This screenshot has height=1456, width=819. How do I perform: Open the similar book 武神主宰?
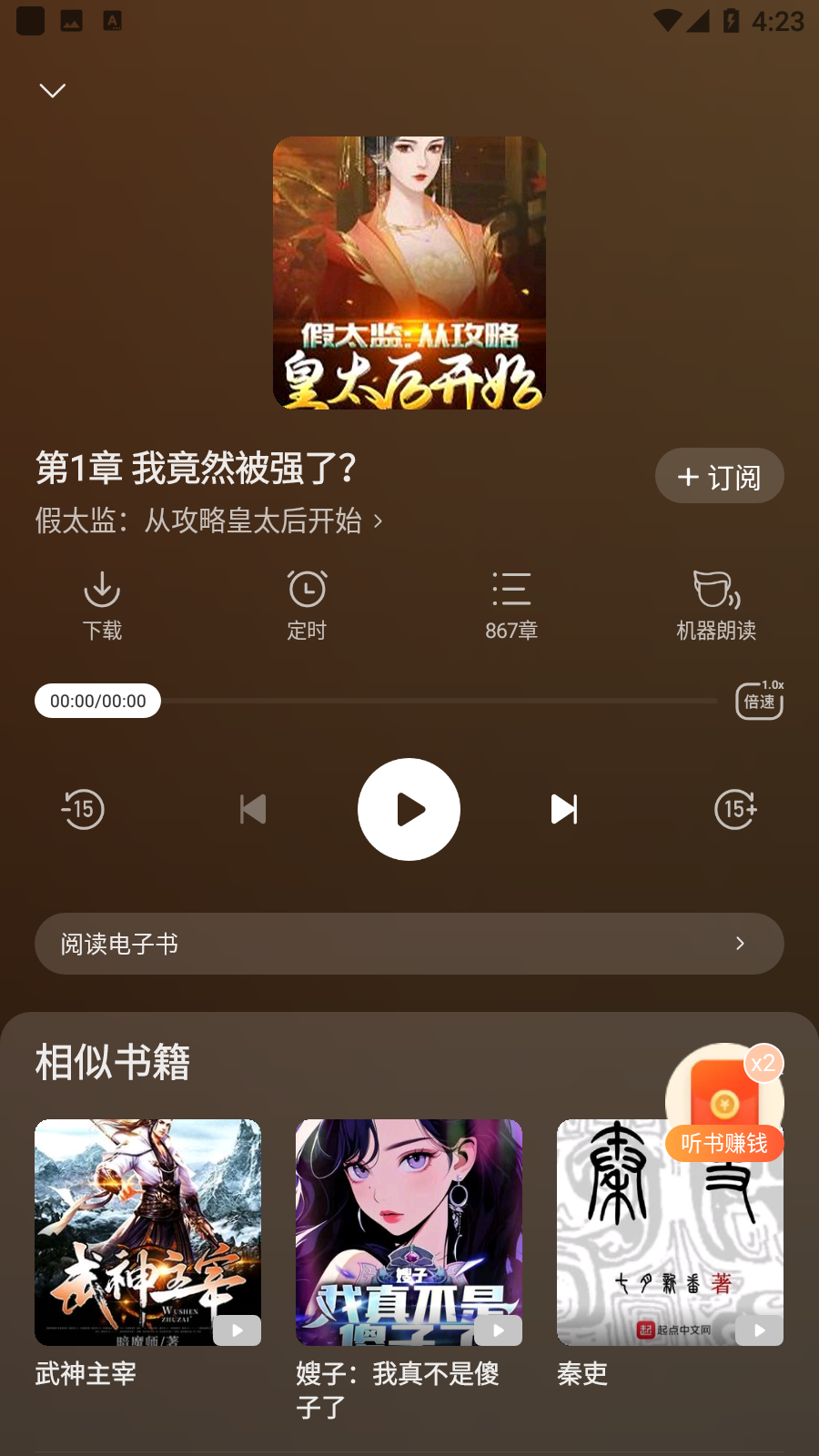[x=147, y=1232]
